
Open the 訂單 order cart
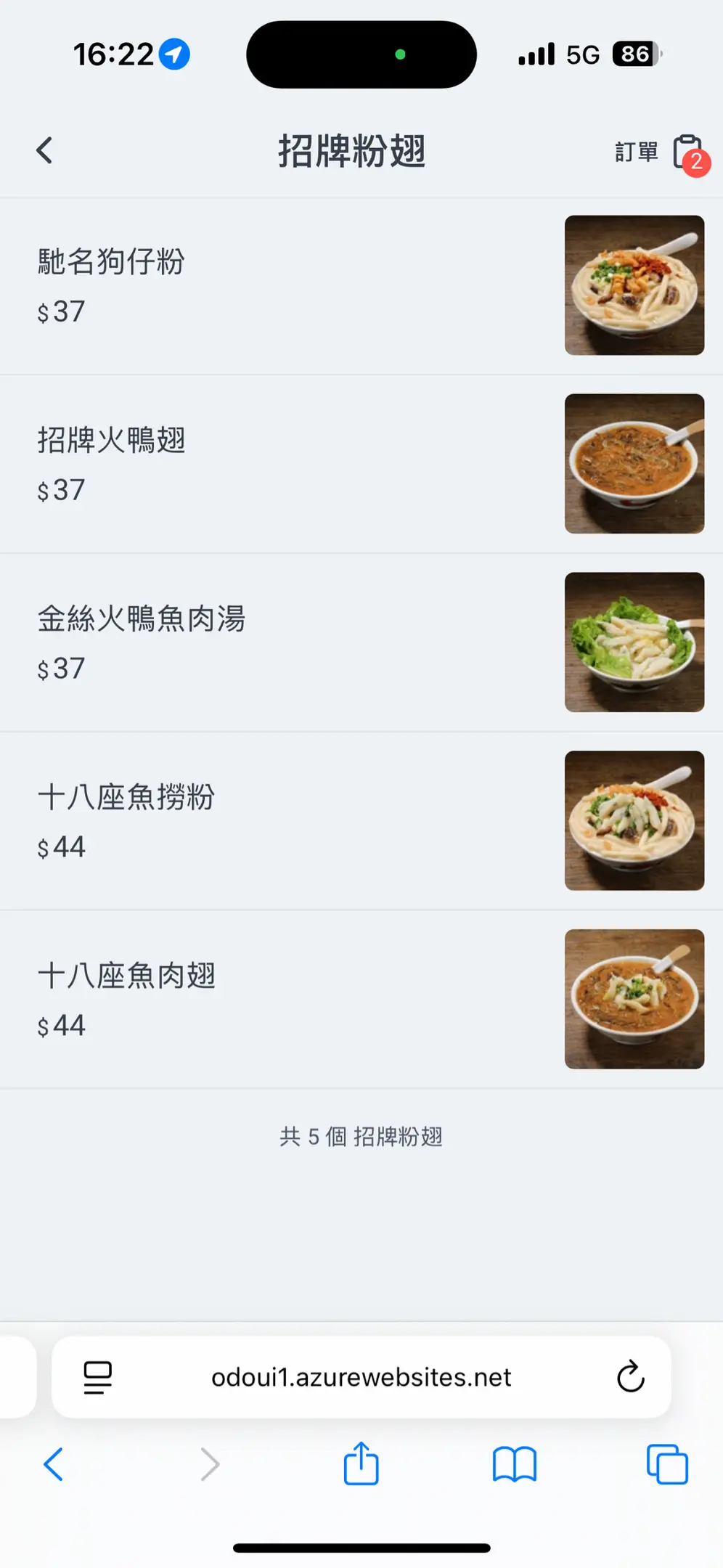click(x=659, y=152)
